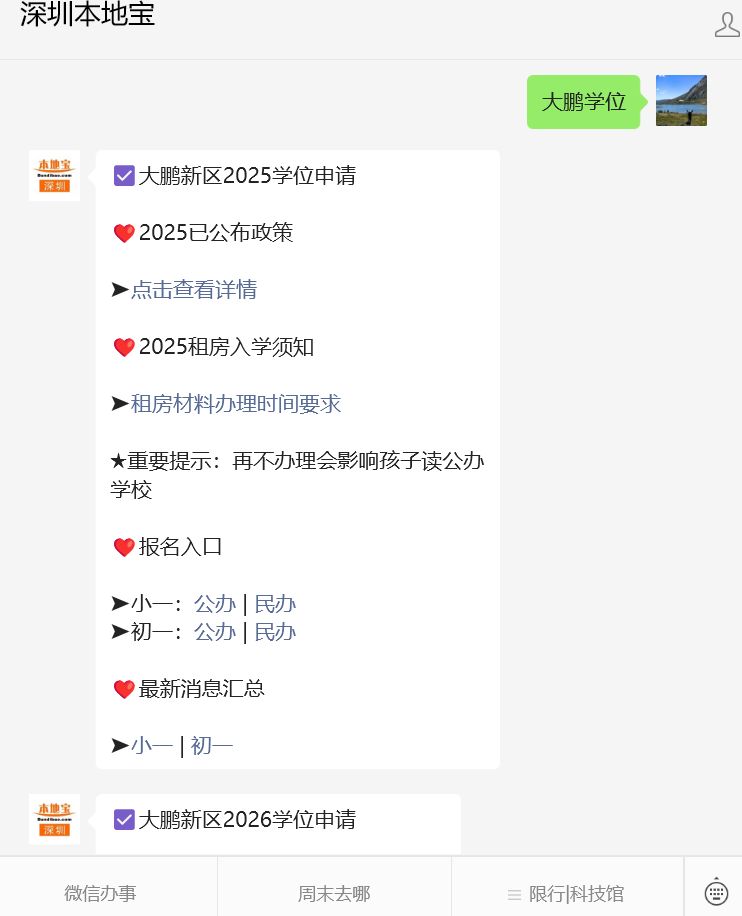Image resolution: width=742 pixels, height=916 pixels.
Task: Open the 微信办事 bottom menu
Action: coord(100,893)
